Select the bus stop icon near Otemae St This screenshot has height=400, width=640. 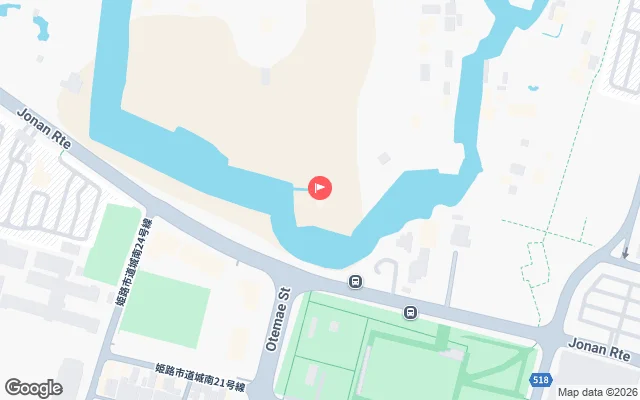[x=355, y=282]
